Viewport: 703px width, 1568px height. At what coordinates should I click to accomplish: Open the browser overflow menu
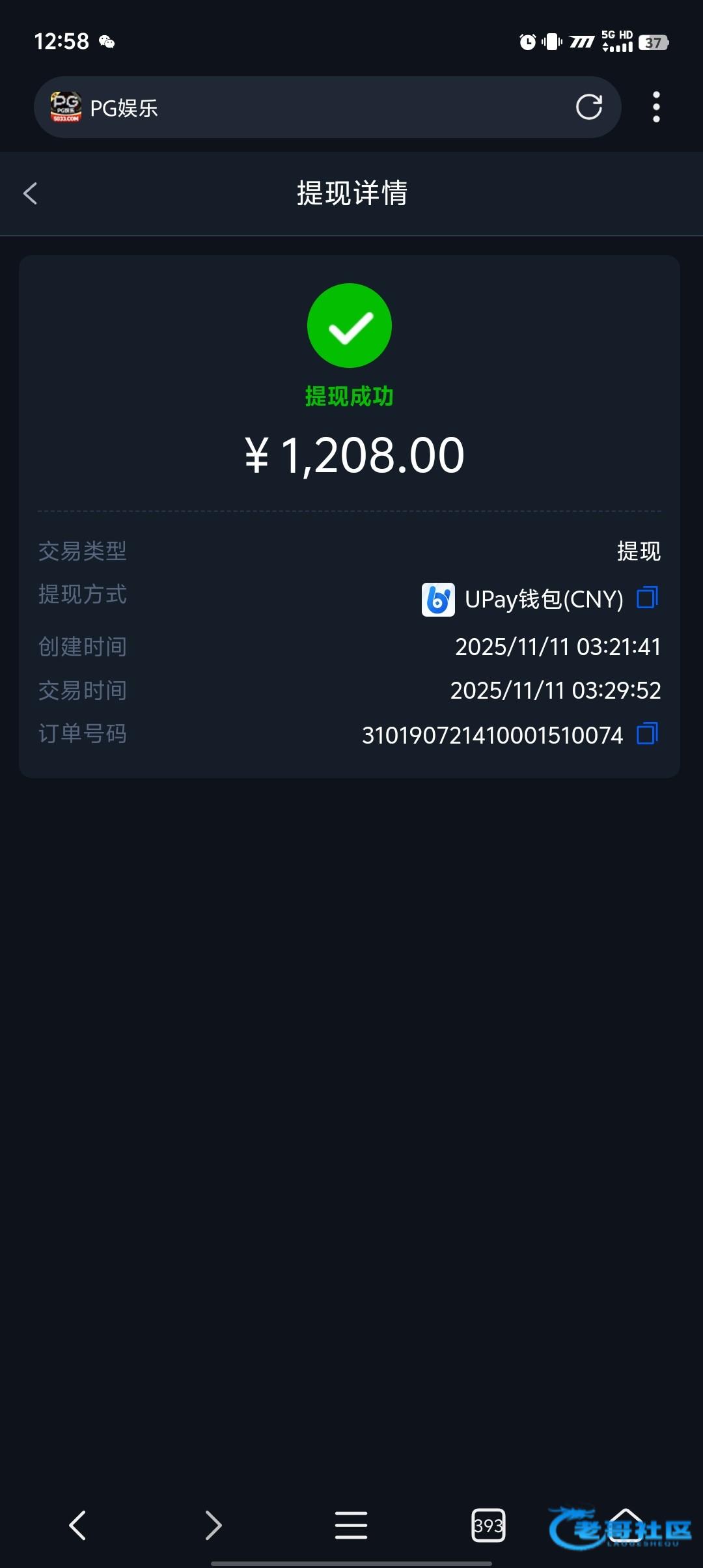[656, 107]
